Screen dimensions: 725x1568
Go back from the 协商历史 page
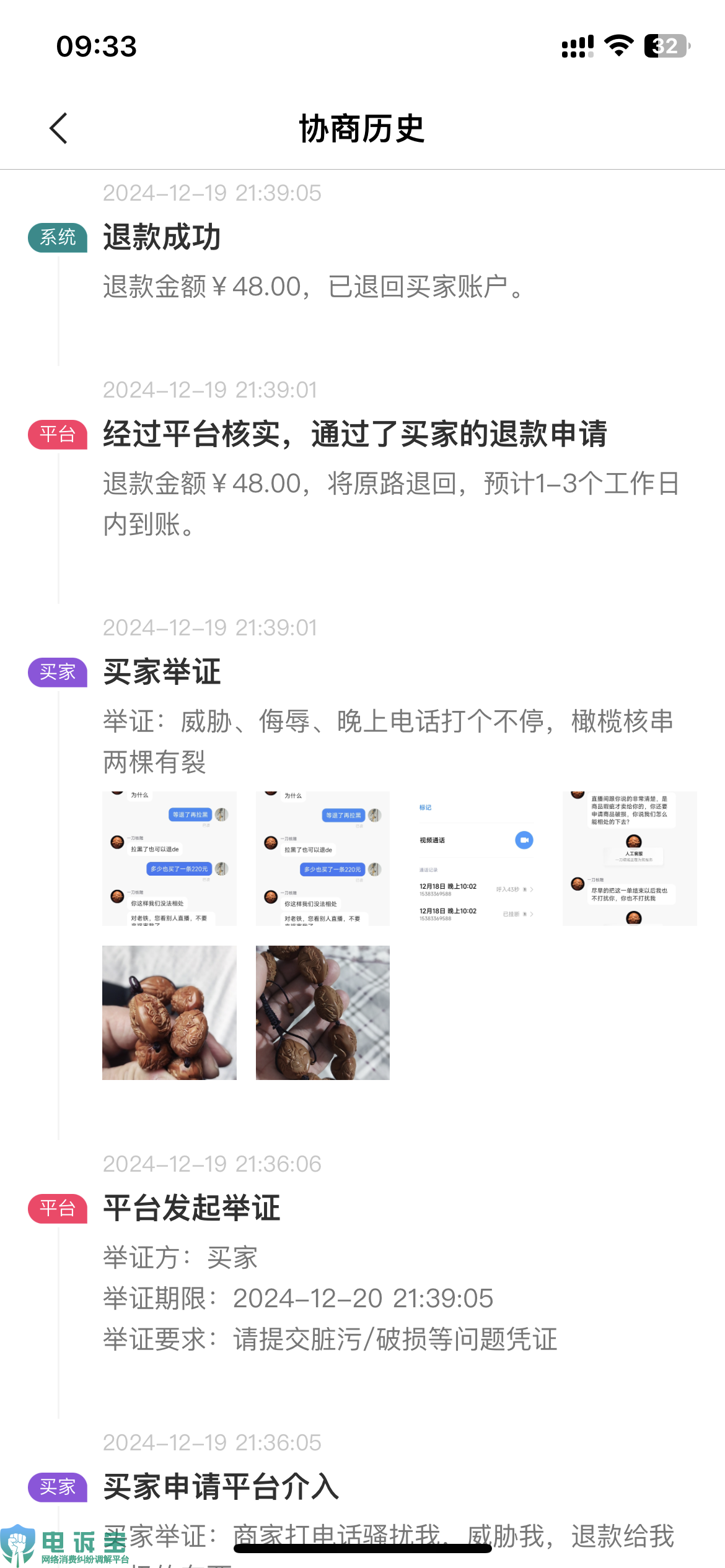coord(58,129)
